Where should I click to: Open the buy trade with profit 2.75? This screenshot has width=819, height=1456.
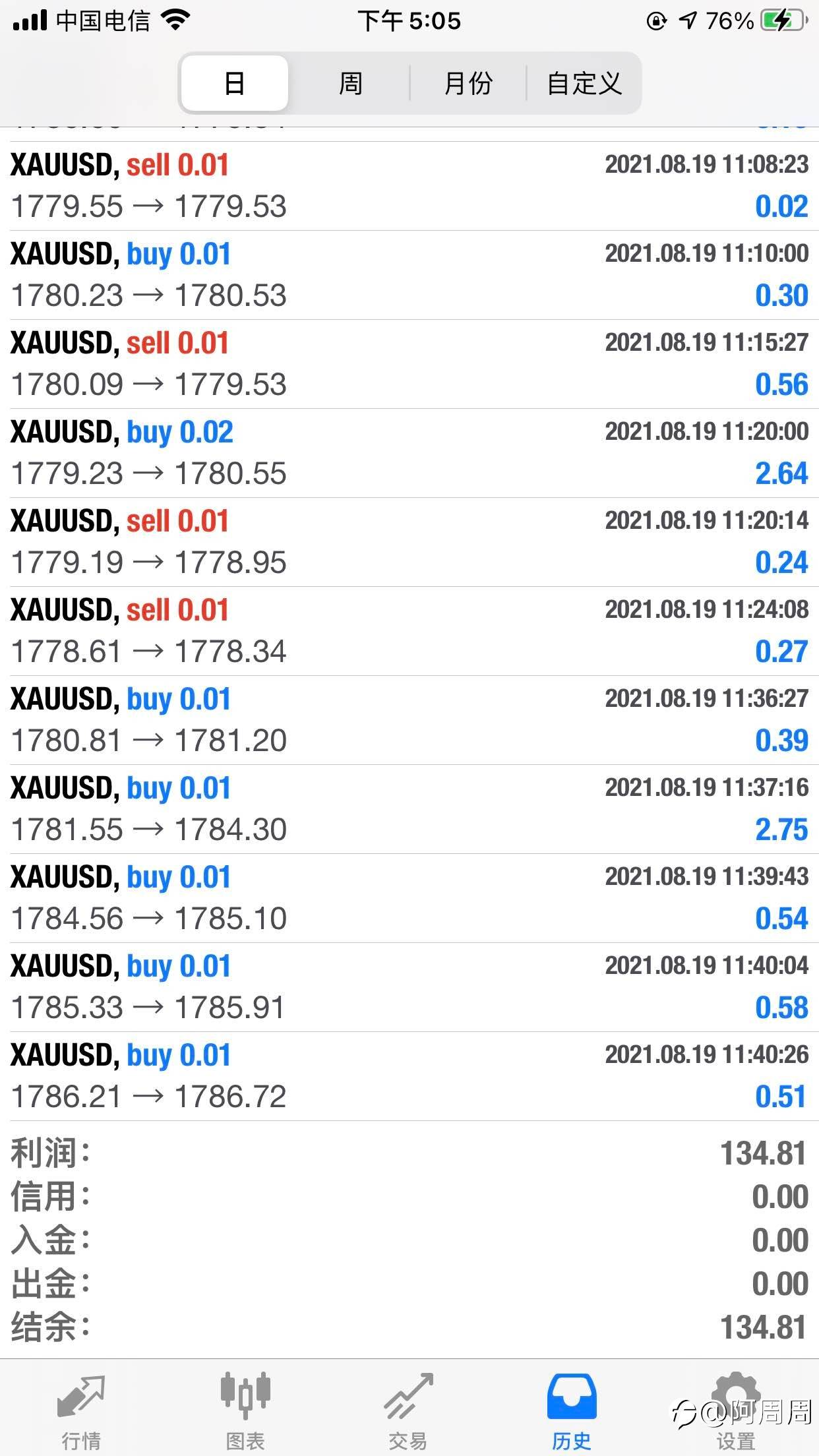[409, 809]
